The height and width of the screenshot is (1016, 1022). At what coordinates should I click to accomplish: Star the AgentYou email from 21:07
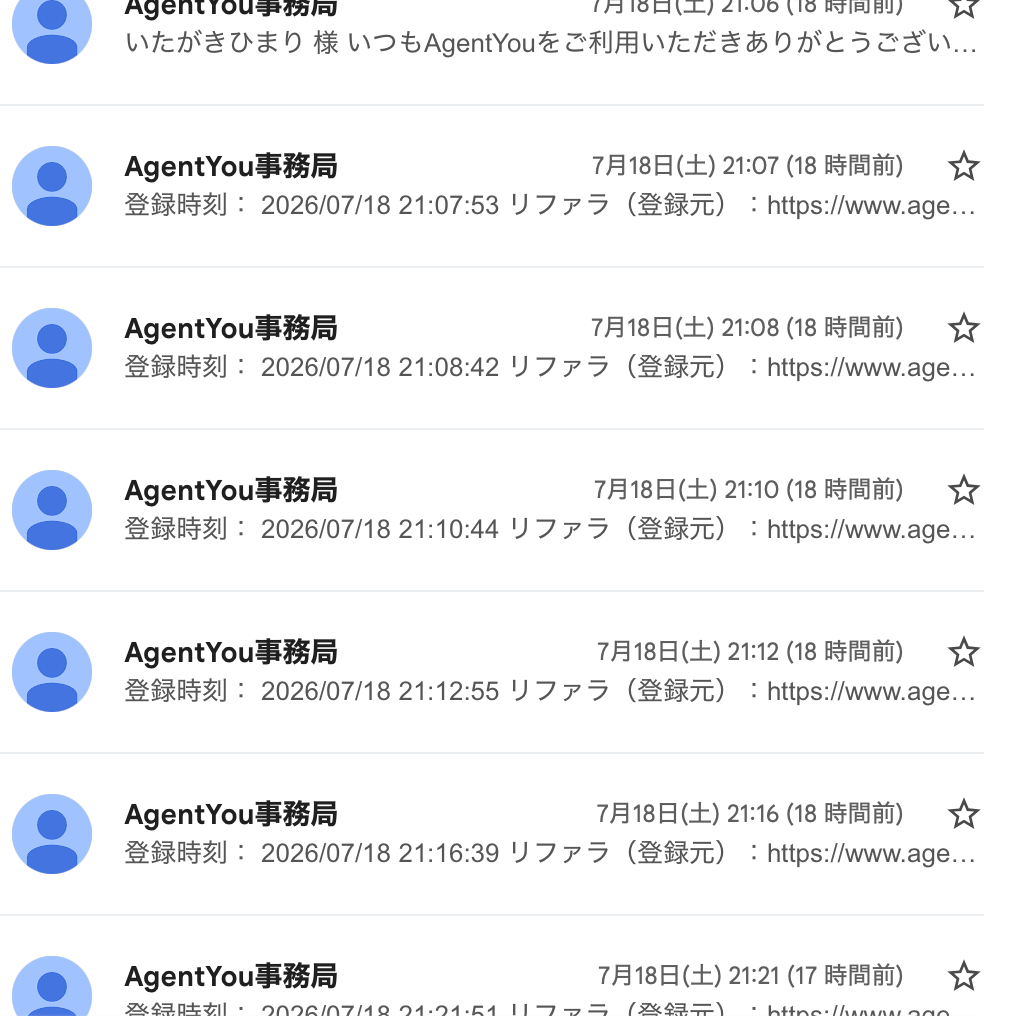963,166
